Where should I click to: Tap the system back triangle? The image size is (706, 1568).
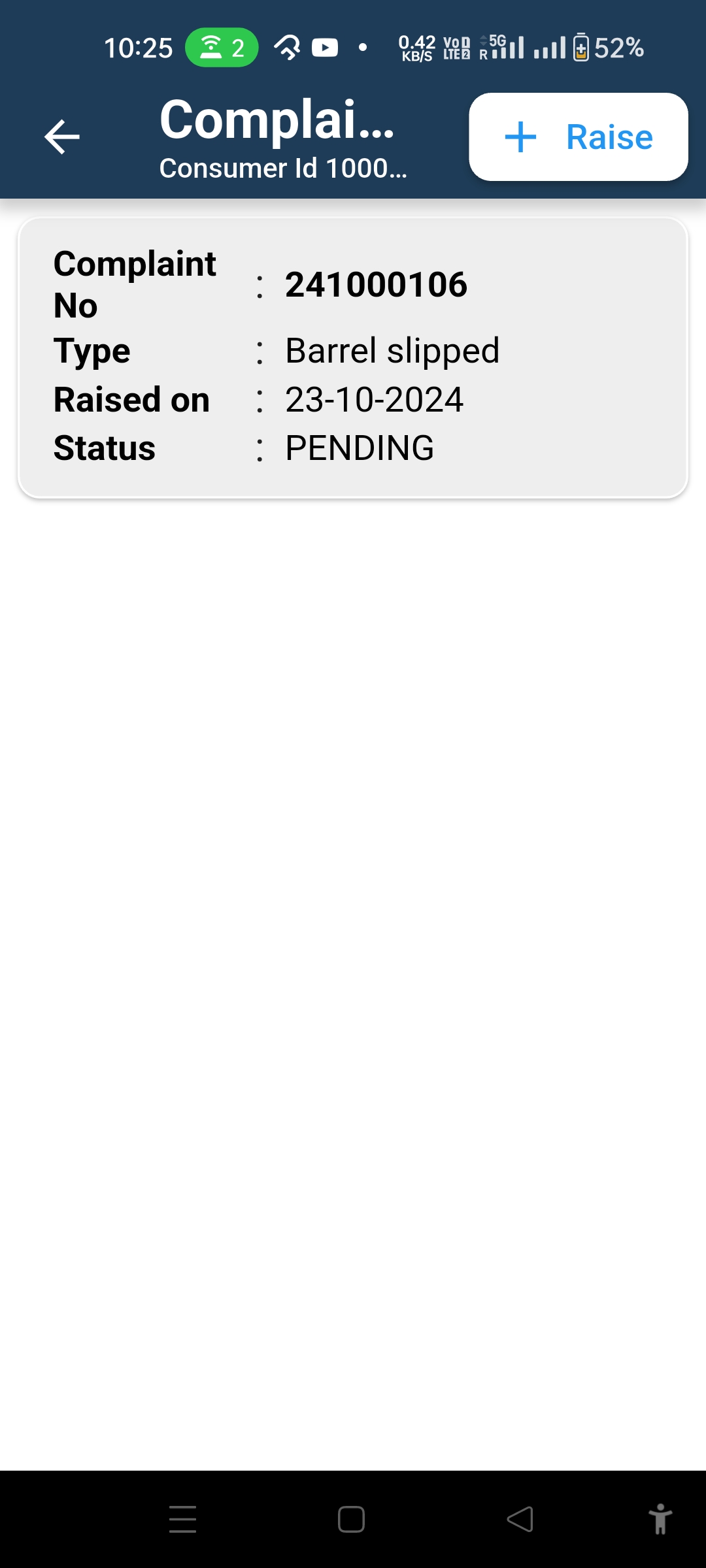click(520, 1519)
